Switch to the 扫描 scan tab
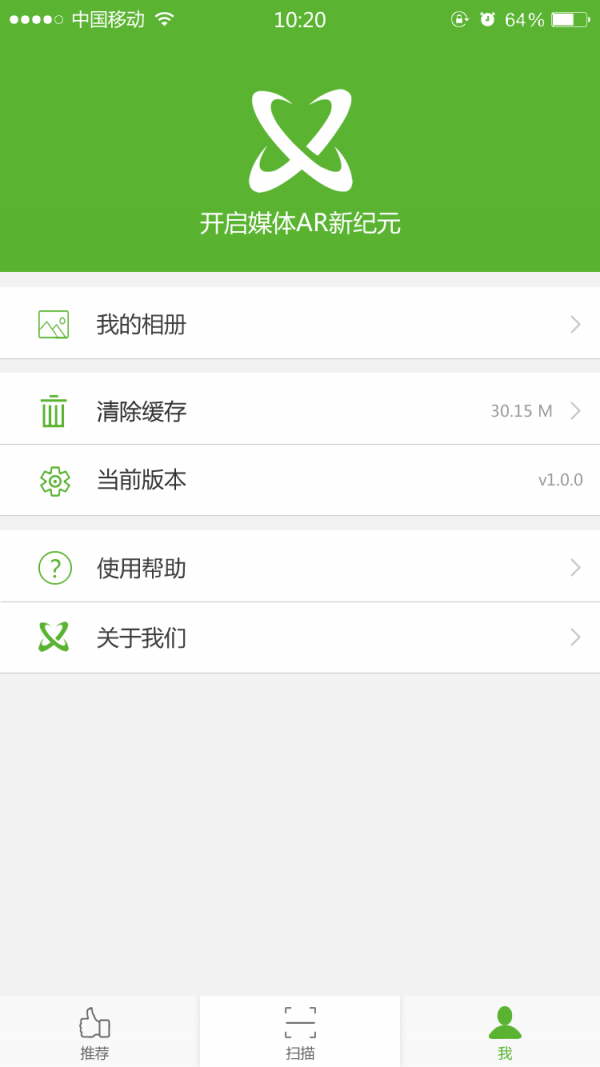 click(x=300, y=1033)
